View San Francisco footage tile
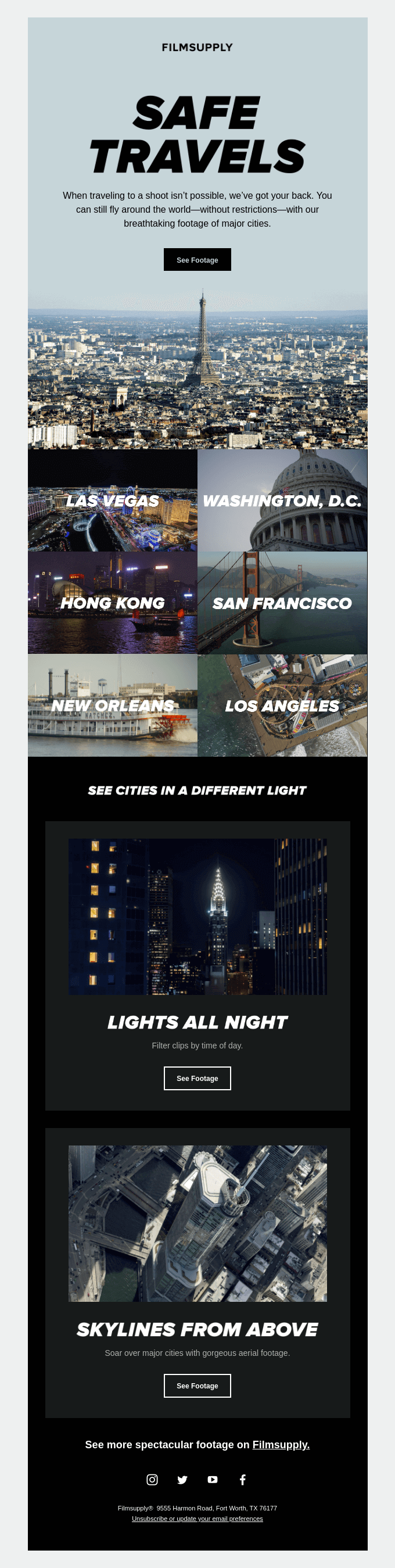This screenshot has width=395, height=1568. point(282,603)
